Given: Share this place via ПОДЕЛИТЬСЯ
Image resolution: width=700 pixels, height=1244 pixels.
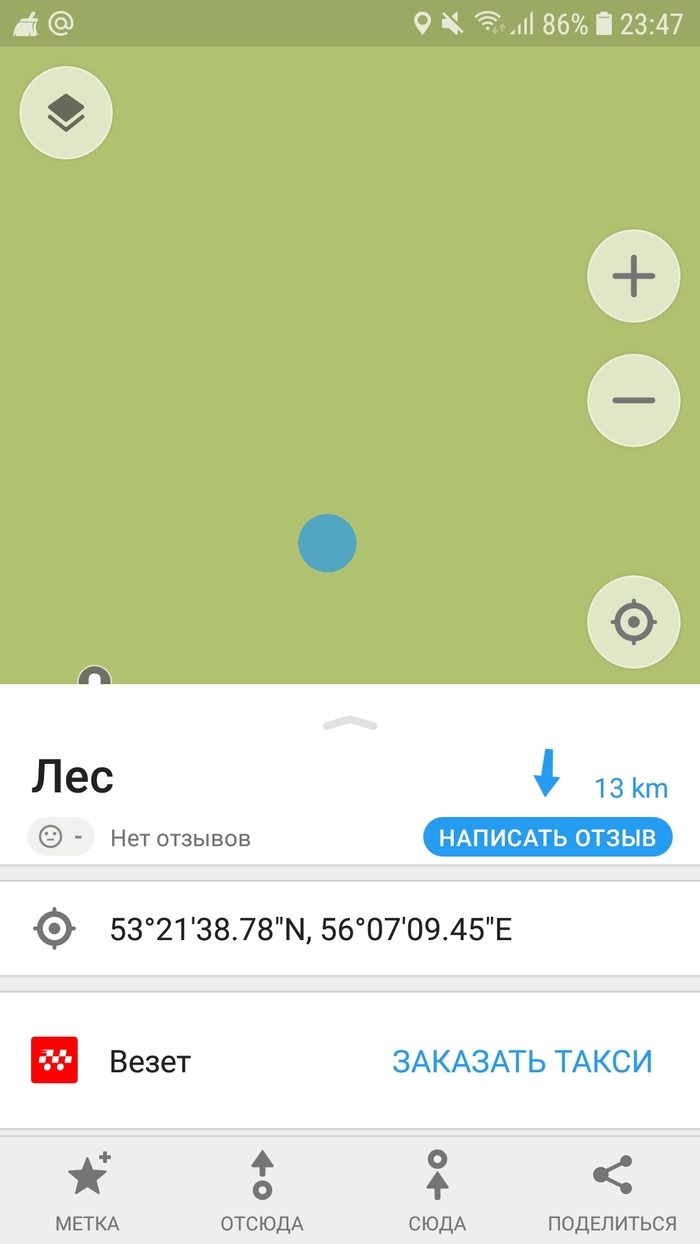Looking at the screenshot, I should click(x=612, y=1192).
